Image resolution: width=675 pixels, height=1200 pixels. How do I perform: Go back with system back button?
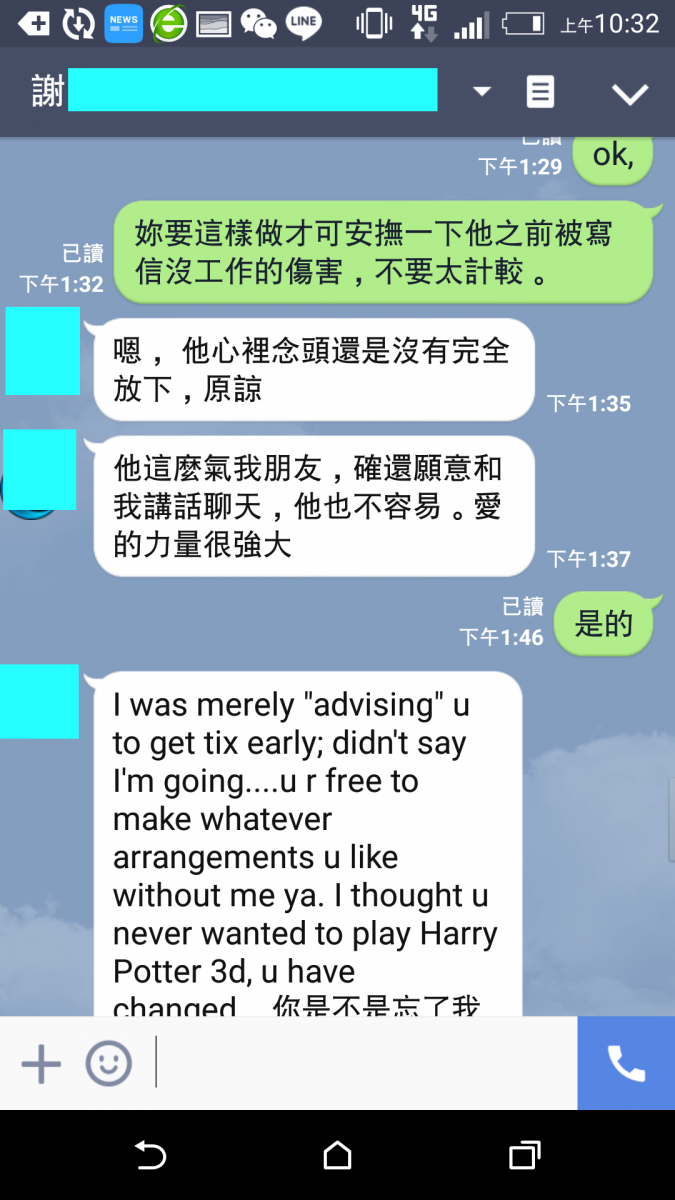[150, 1156]
